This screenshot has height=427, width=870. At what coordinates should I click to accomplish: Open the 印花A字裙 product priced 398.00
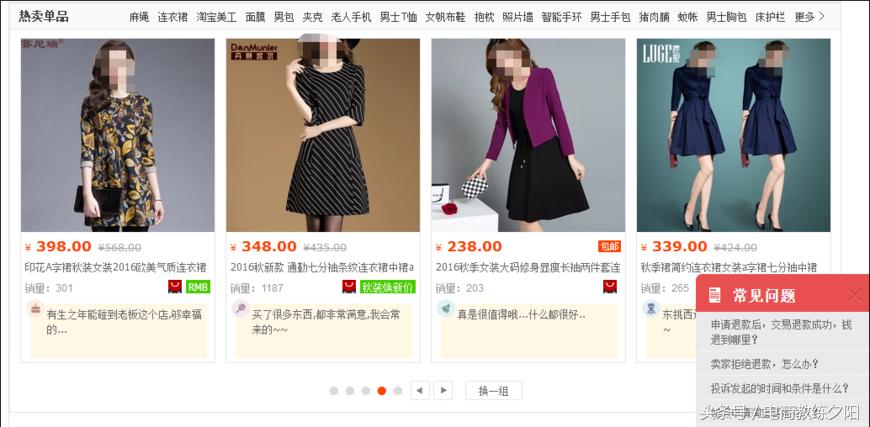(117, 135)
